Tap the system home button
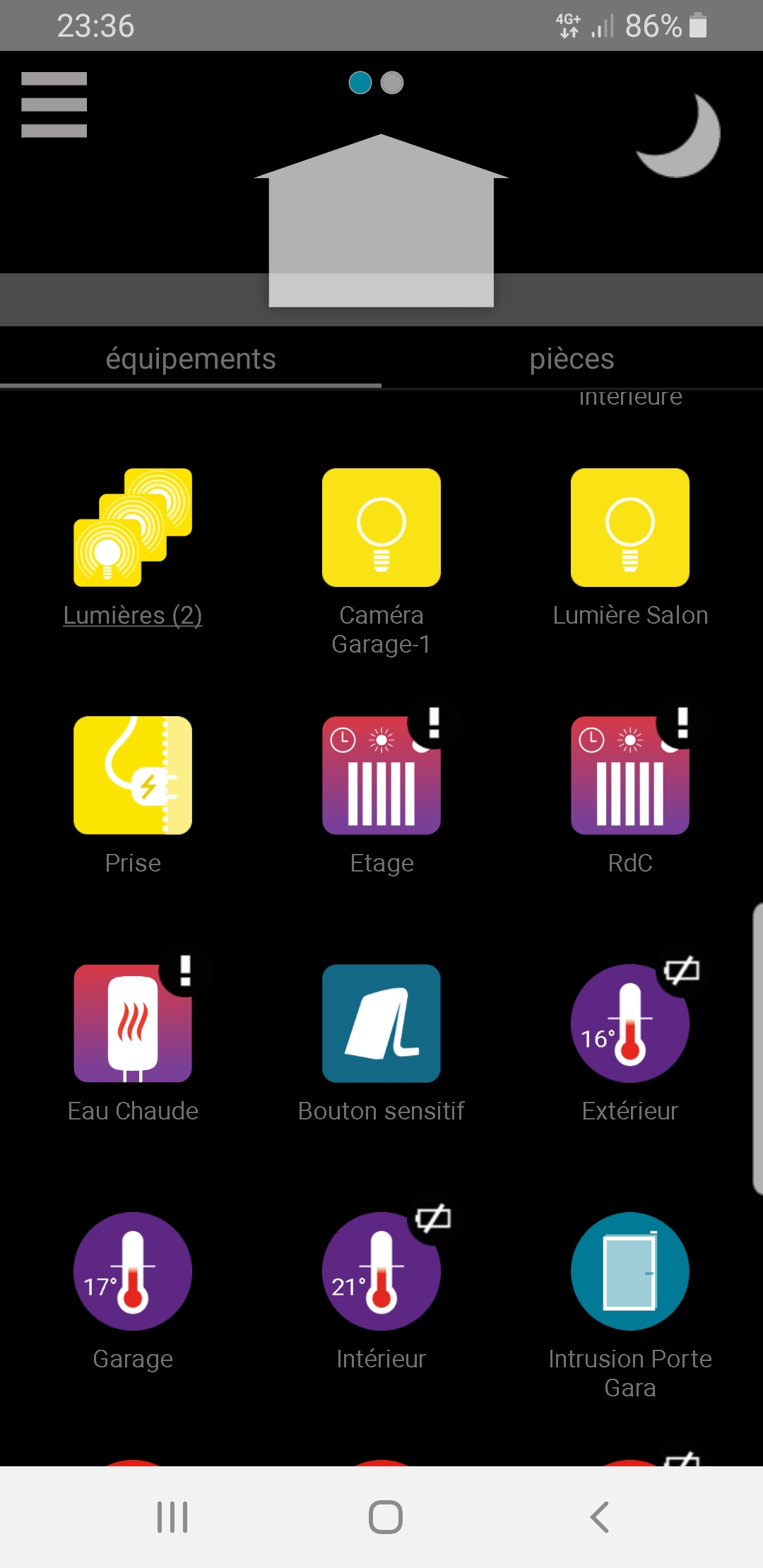The width and height of the screenshot is (763, 1568). [x=386, y=1516]
